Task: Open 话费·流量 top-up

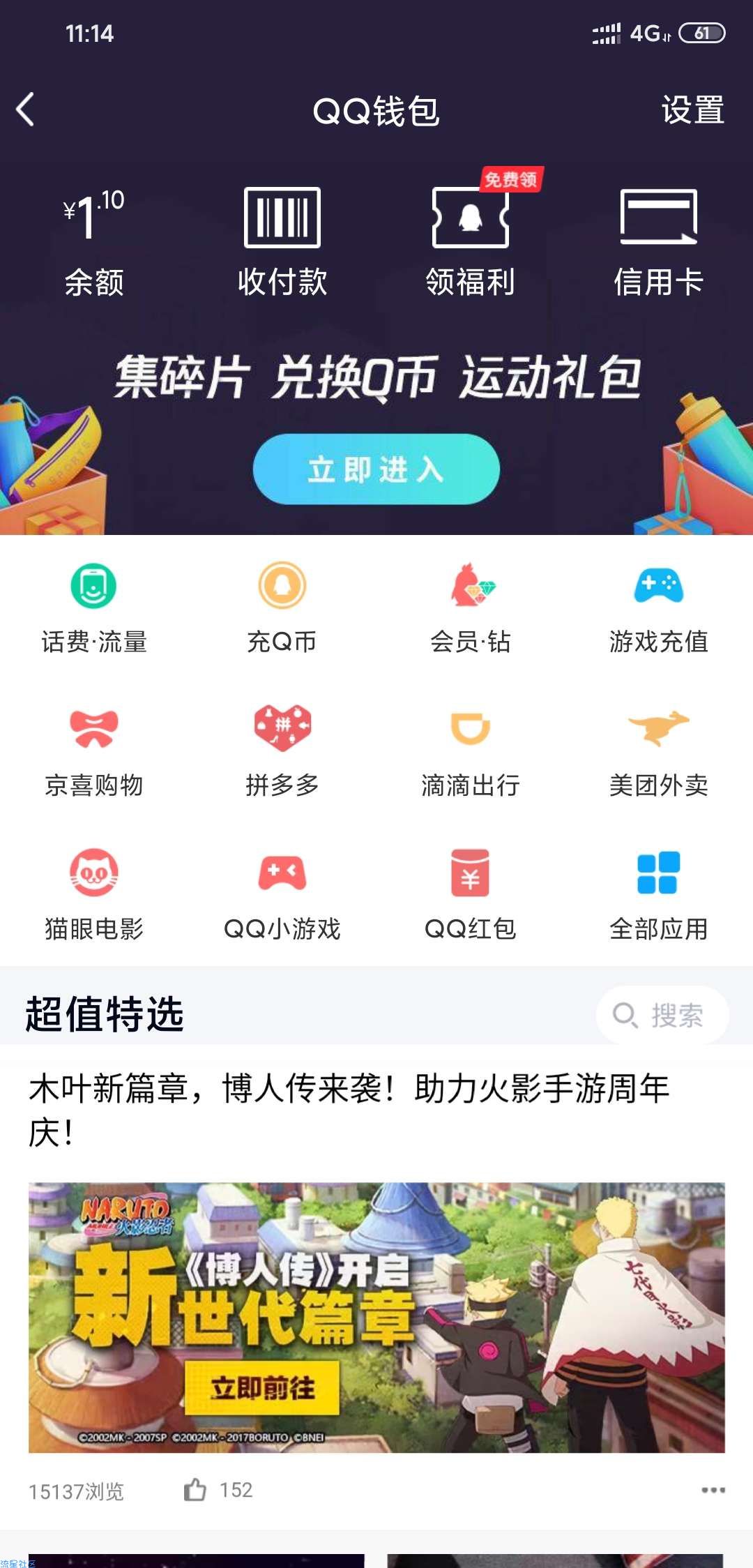Action: click(94, 608)
